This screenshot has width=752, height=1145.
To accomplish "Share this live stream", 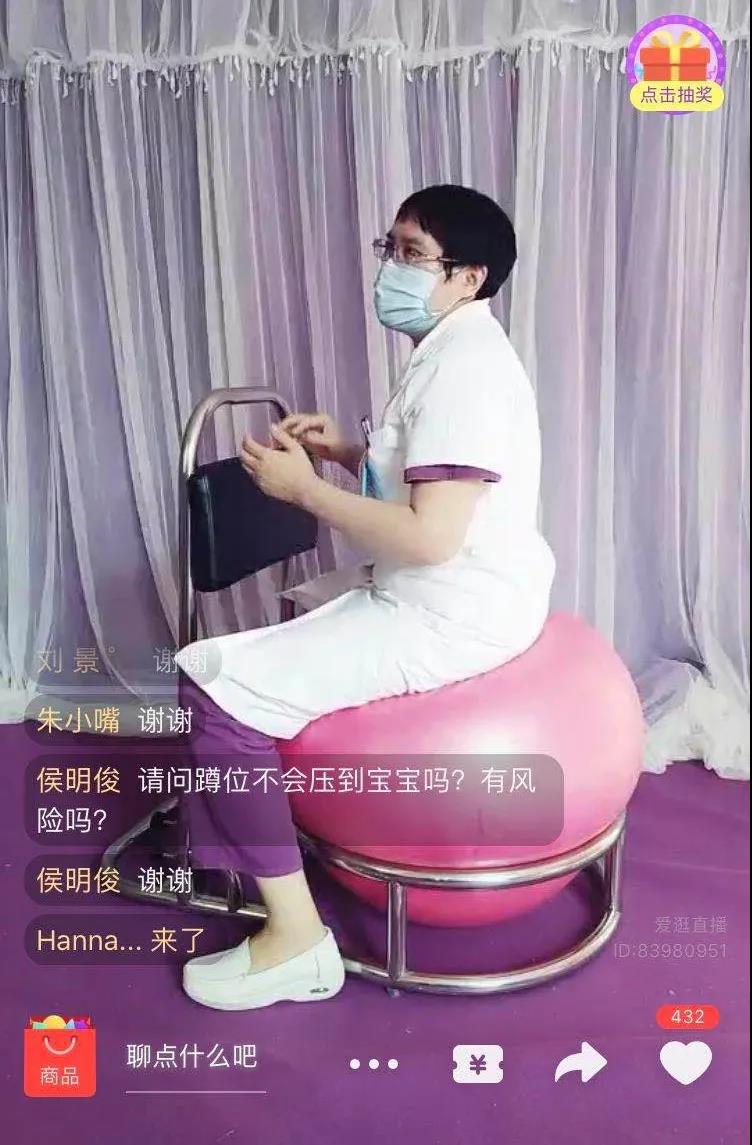I will [x=580, y=1063].
